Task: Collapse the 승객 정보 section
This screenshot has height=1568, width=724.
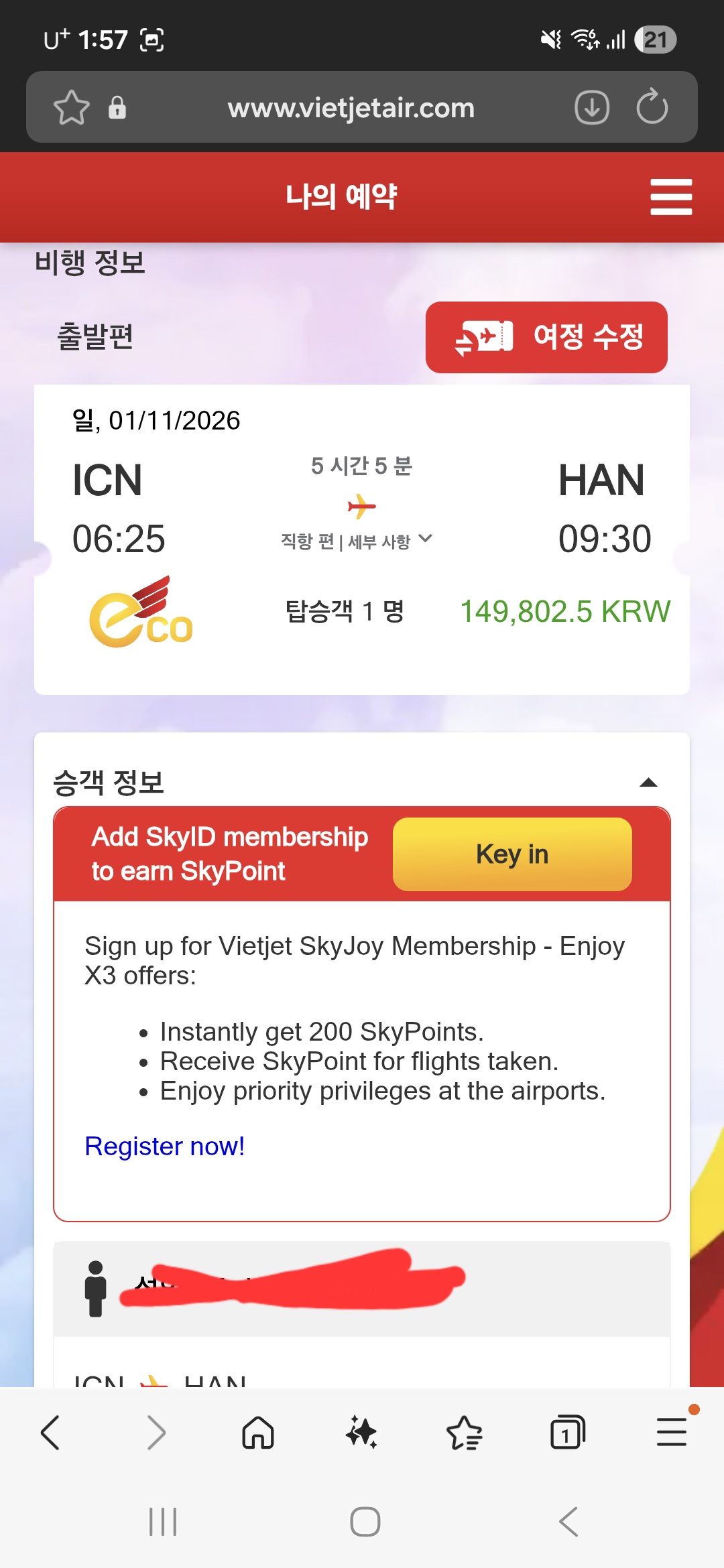Action: coord(648,783)
